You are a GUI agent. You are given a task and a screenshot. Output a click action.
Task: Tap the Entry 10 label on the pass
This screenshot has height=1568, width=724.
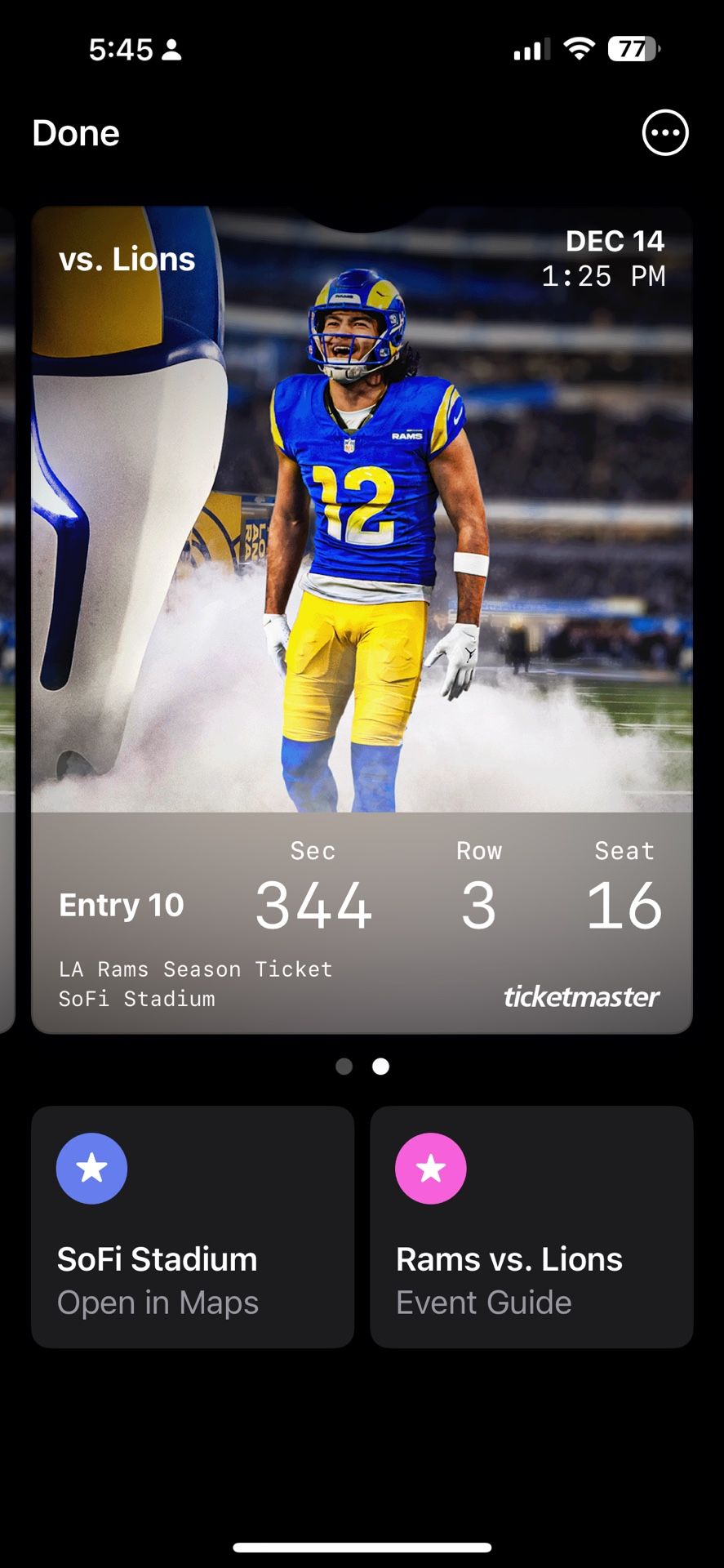point(121,905)
